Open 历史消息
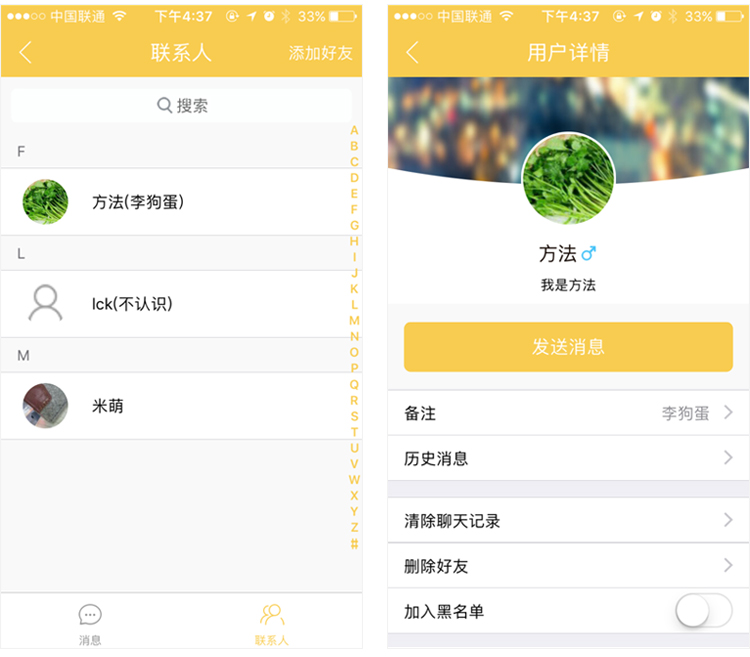This screenshot has height=657, width=750. pos(568,459)
